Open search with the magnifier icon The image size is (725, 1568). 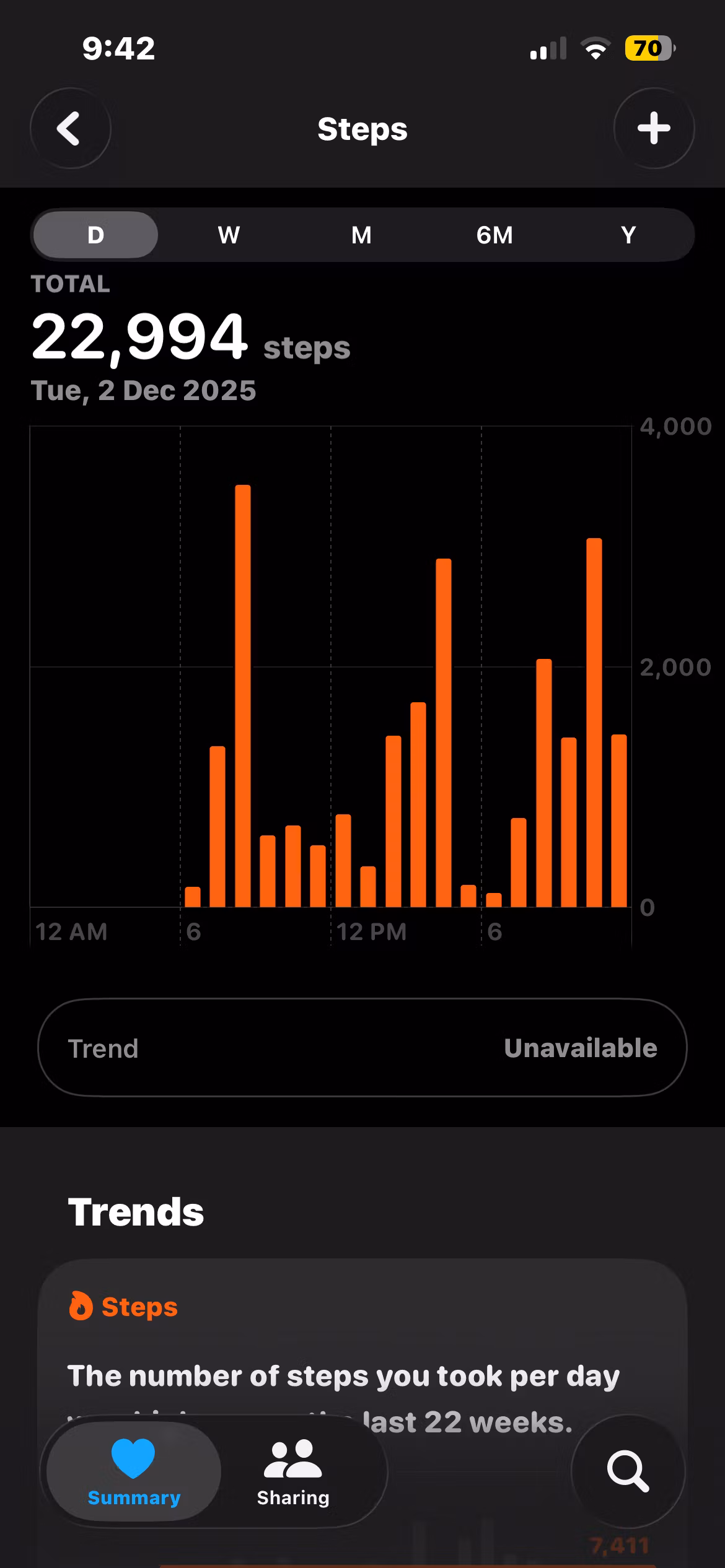[628, 1470]
